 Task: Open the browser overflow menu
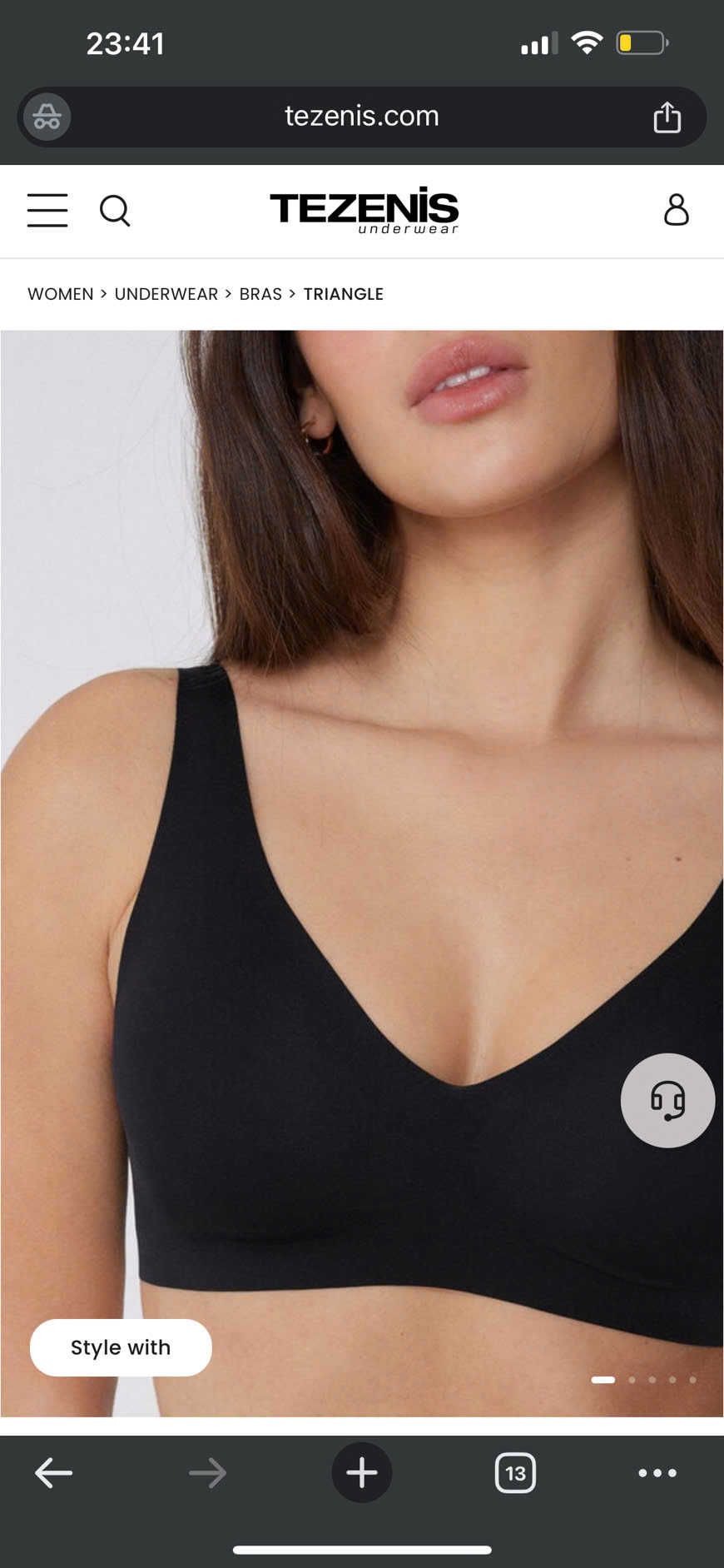657,1472
